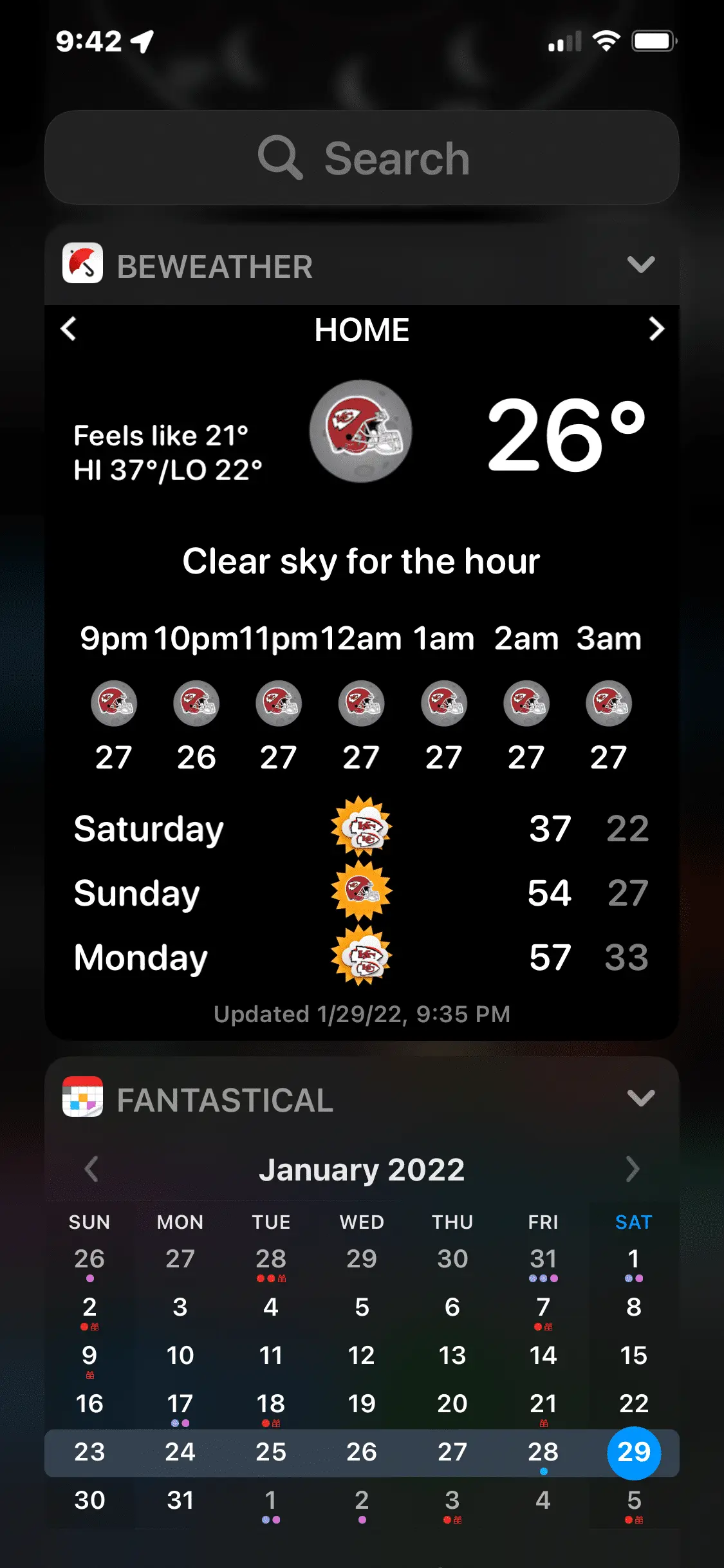The width and height of the screenshot is (724, 1568).
Task: Tap the Search field
Action: coord(362,158)
